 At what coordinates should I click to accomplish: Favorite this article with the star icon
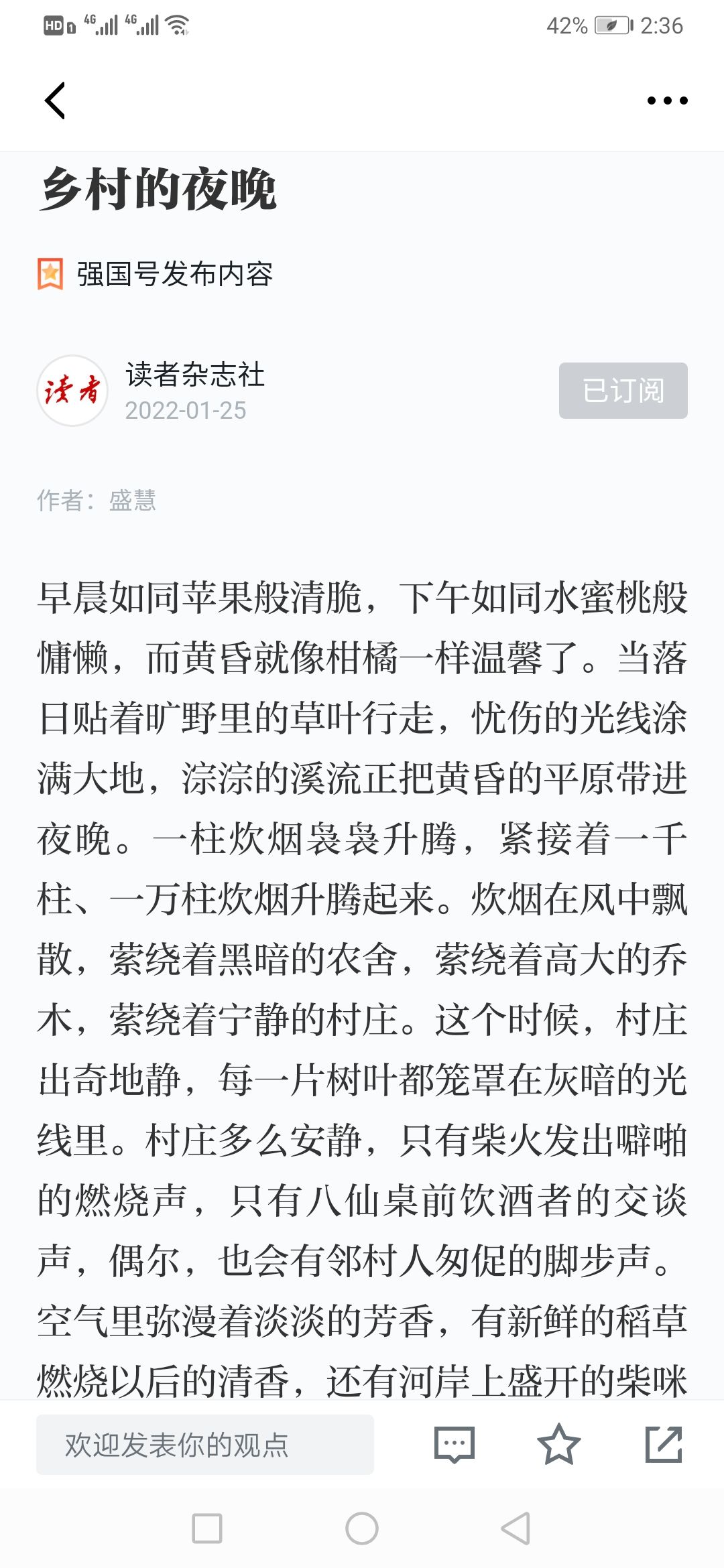[558, 1445]
